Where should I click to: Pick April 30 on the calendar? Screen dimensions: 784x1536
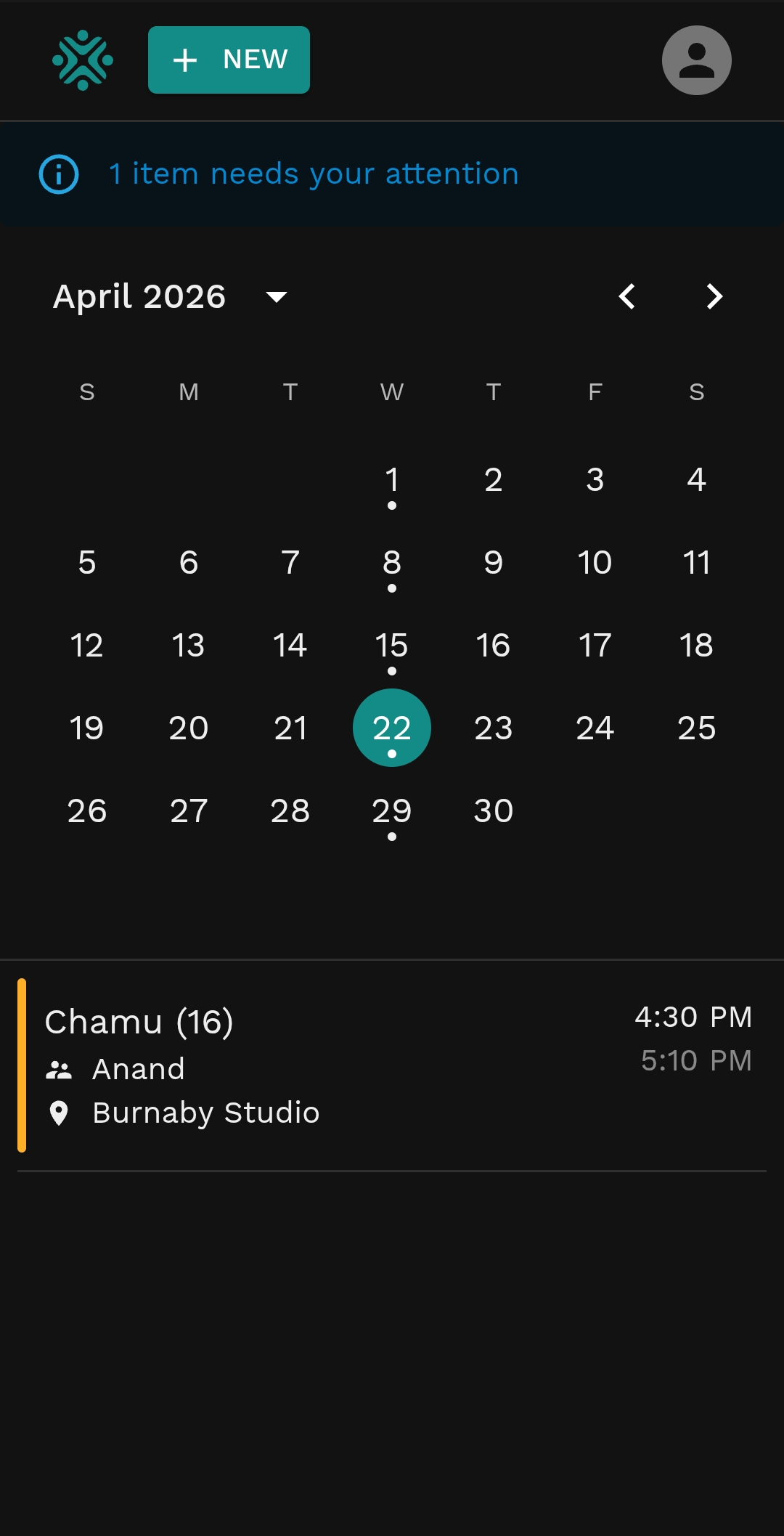pyautogui.click(x=494, y=811)
